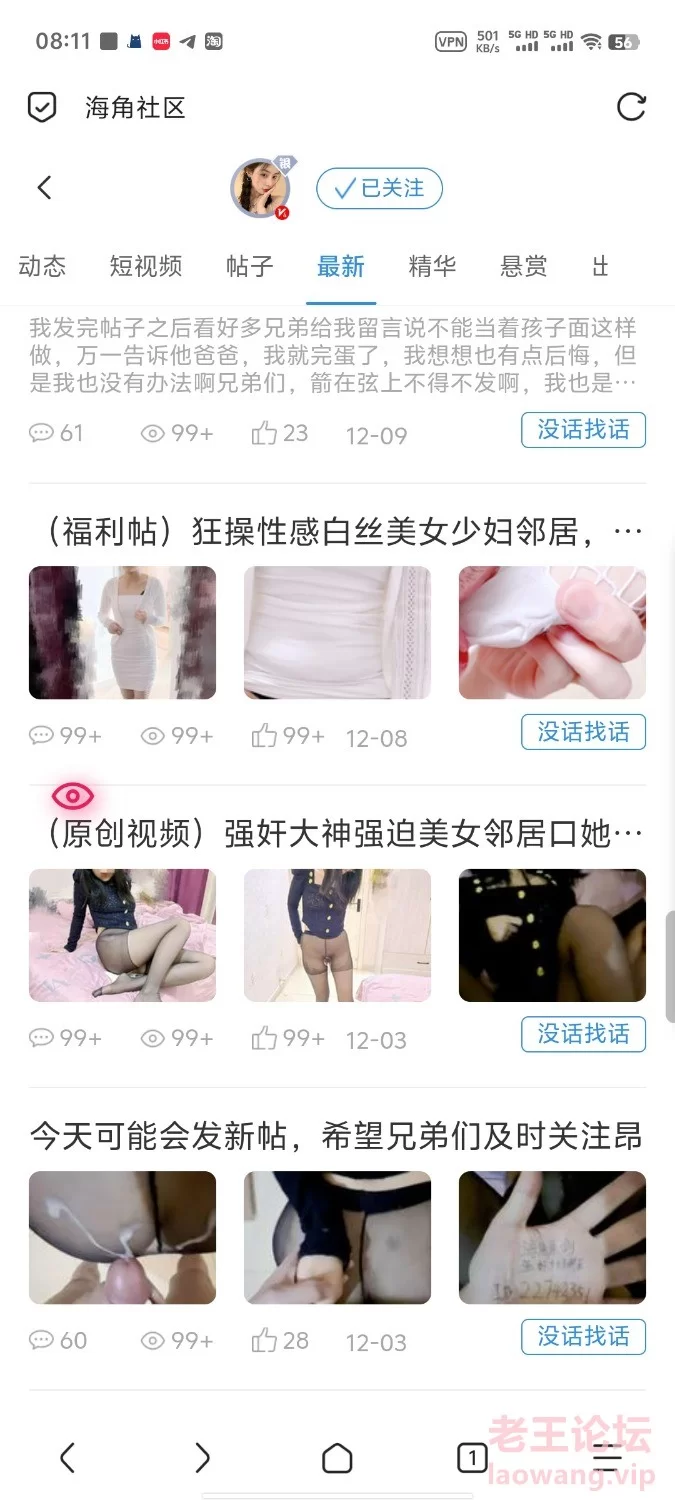Tap 没话找话 on the 12-08 post
This screenshot has height=1500, width=675.
pyautogui.click(x=583, y=732)
